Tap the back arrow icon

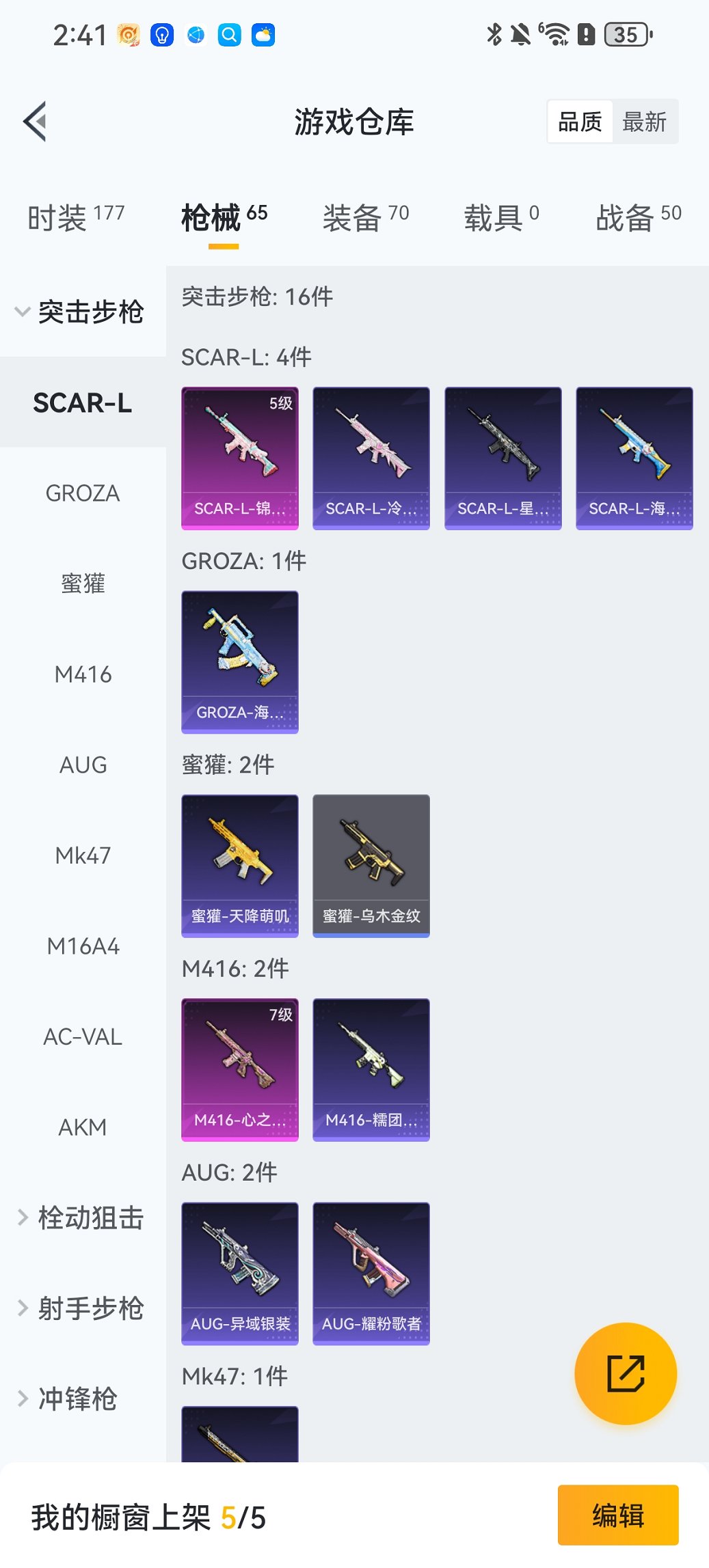(x=33, y=120)
